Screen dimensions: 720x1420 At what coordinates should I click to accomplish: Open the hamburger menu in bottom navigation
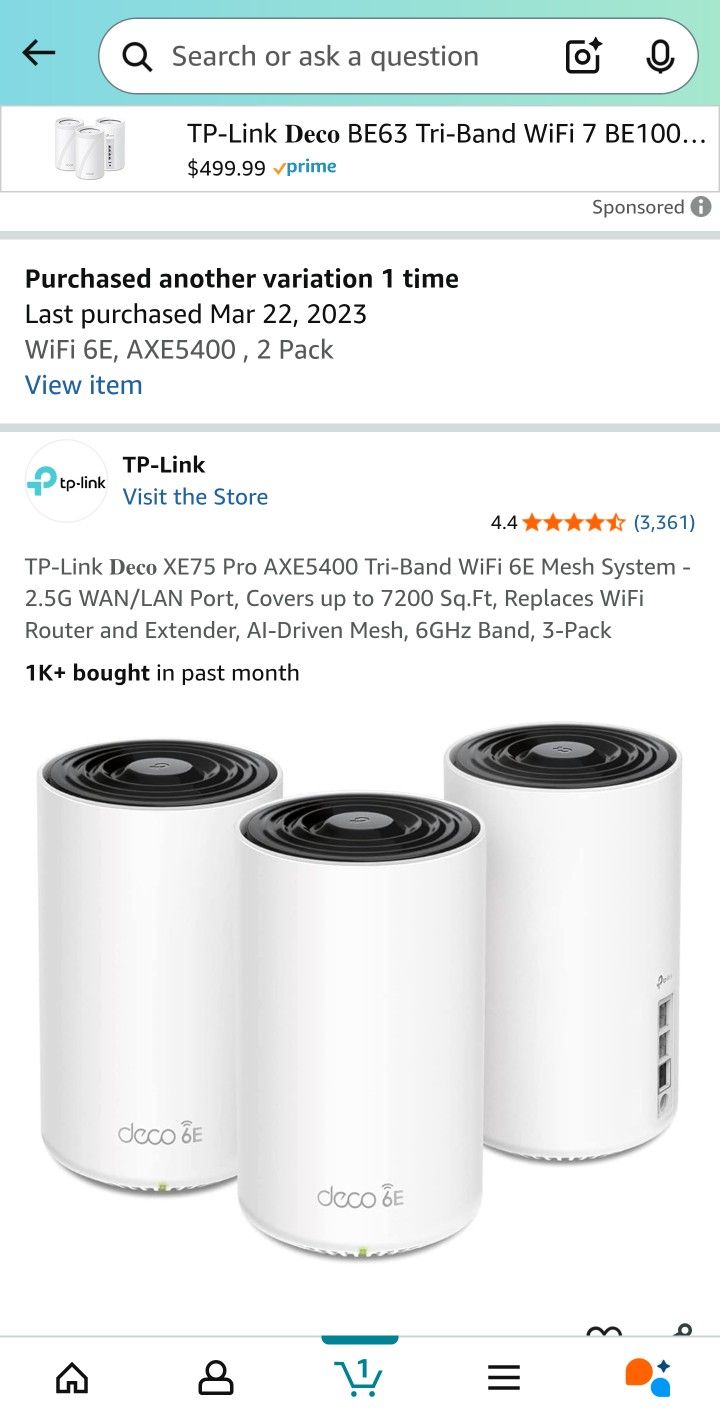point(504,1376)
